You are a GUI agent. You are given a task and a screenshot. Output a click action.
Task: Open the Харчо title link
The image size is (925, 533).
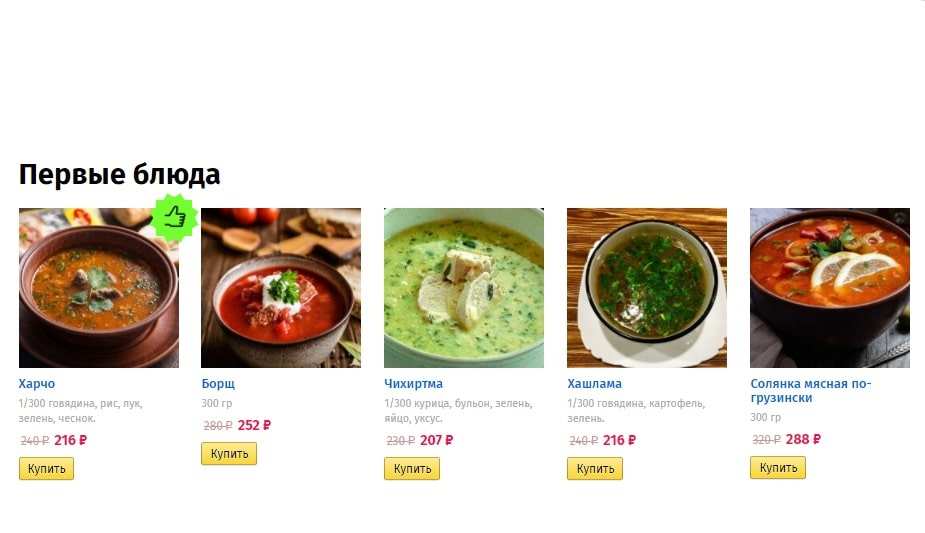[37, 384]
